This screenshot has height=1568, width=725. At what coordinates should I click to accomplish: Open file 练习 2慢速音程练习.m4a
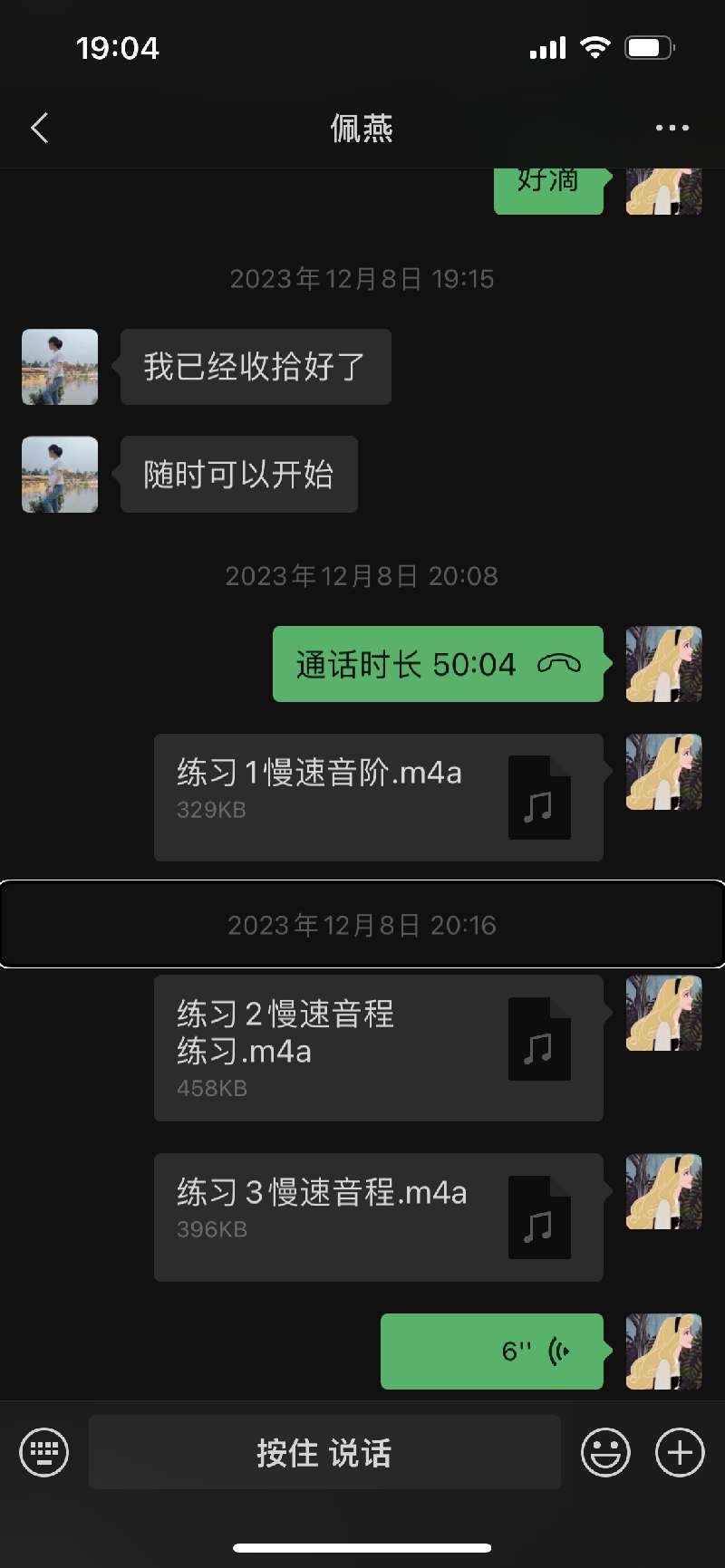378,1048
